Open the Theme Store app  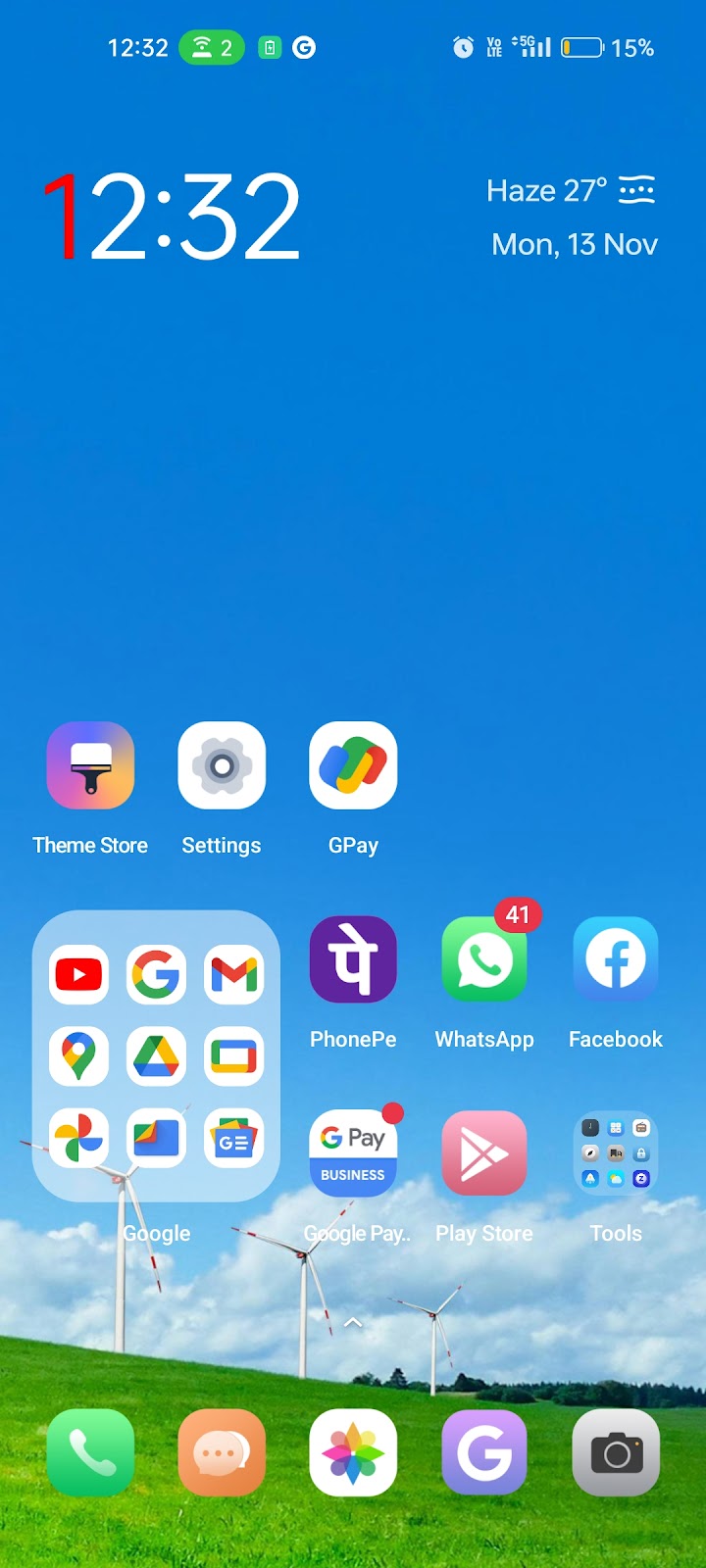click(90, 765)
